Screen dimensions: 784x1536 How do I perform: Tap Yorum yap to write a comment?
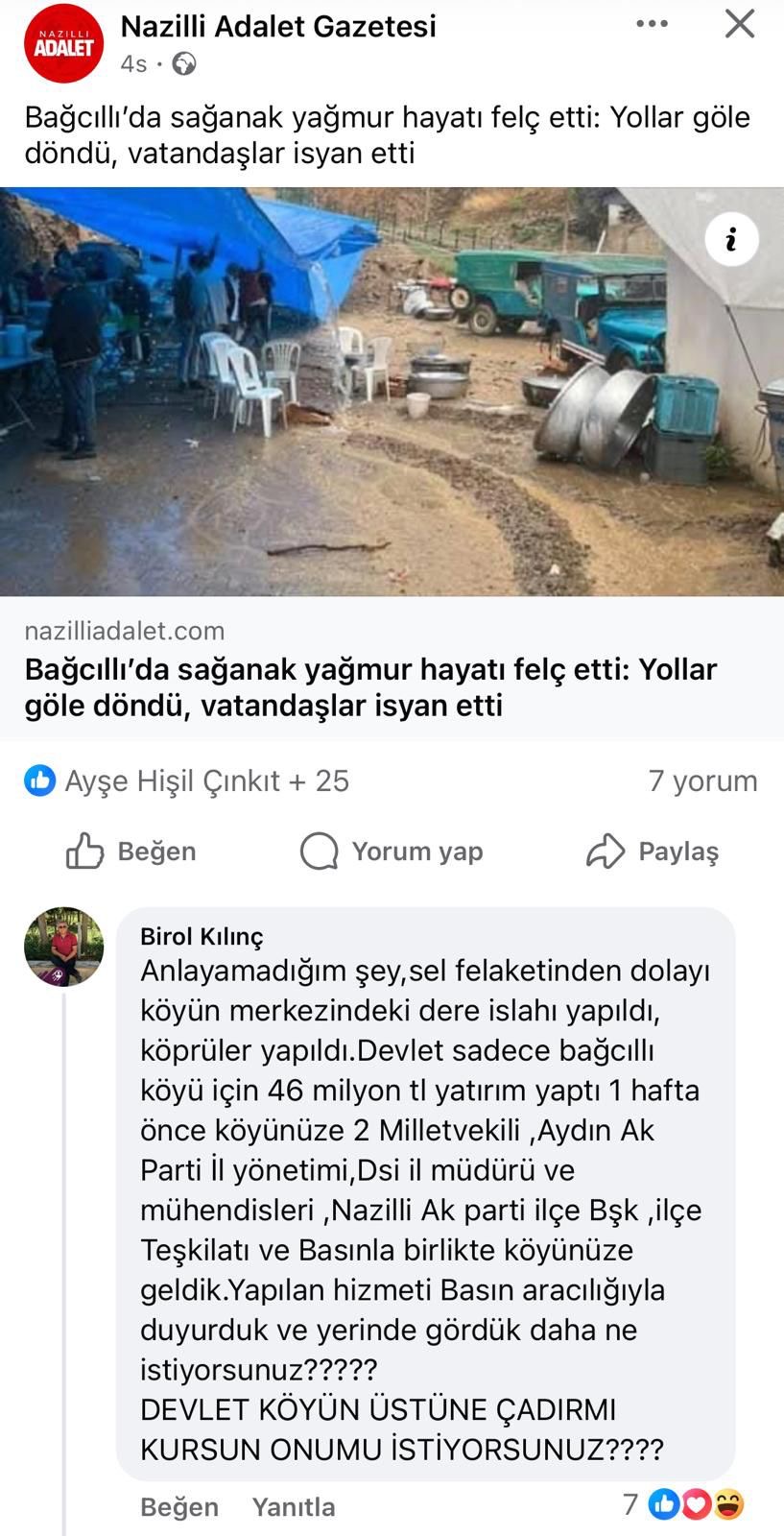[x=392, y=852]
